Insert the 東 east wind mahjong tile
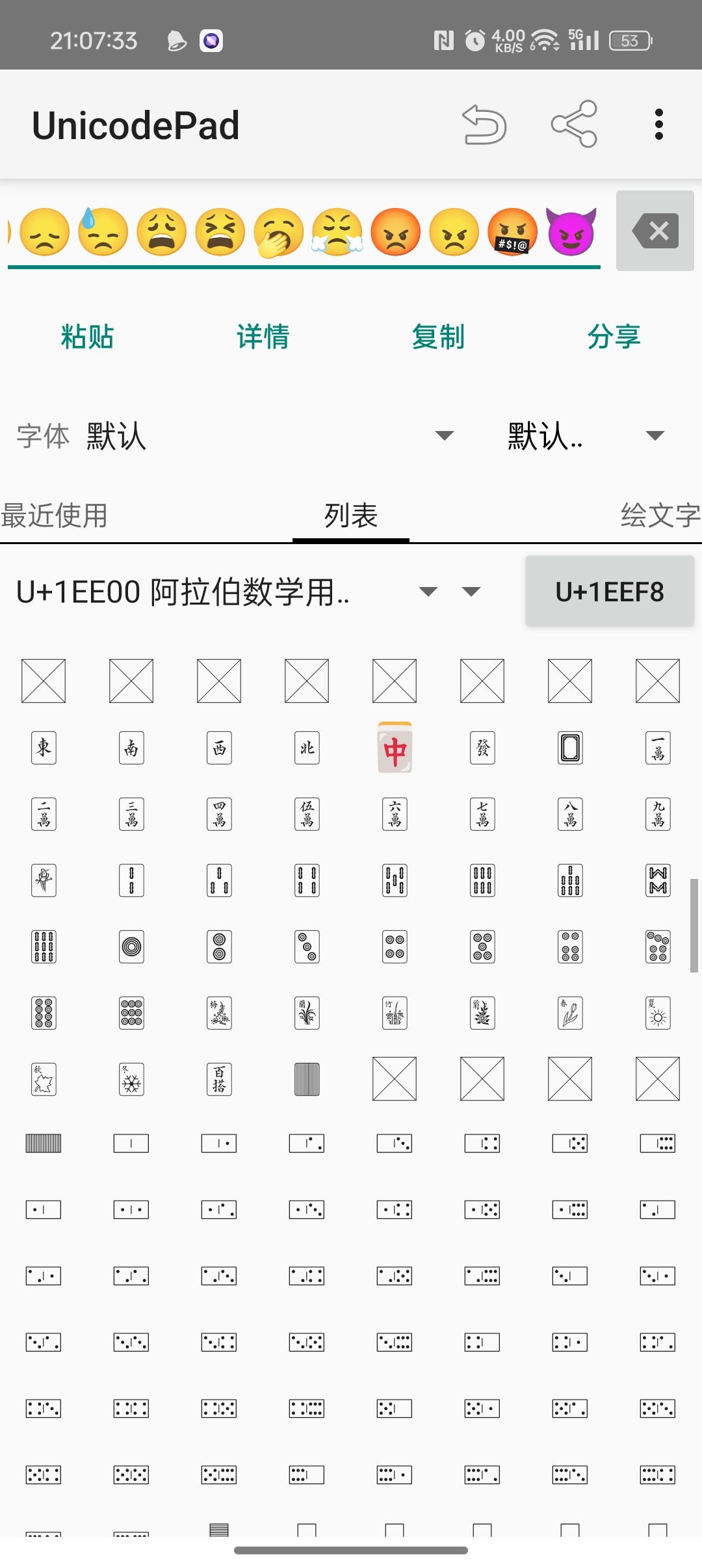This screenshot has height=1568, width=702. (44, 748)
